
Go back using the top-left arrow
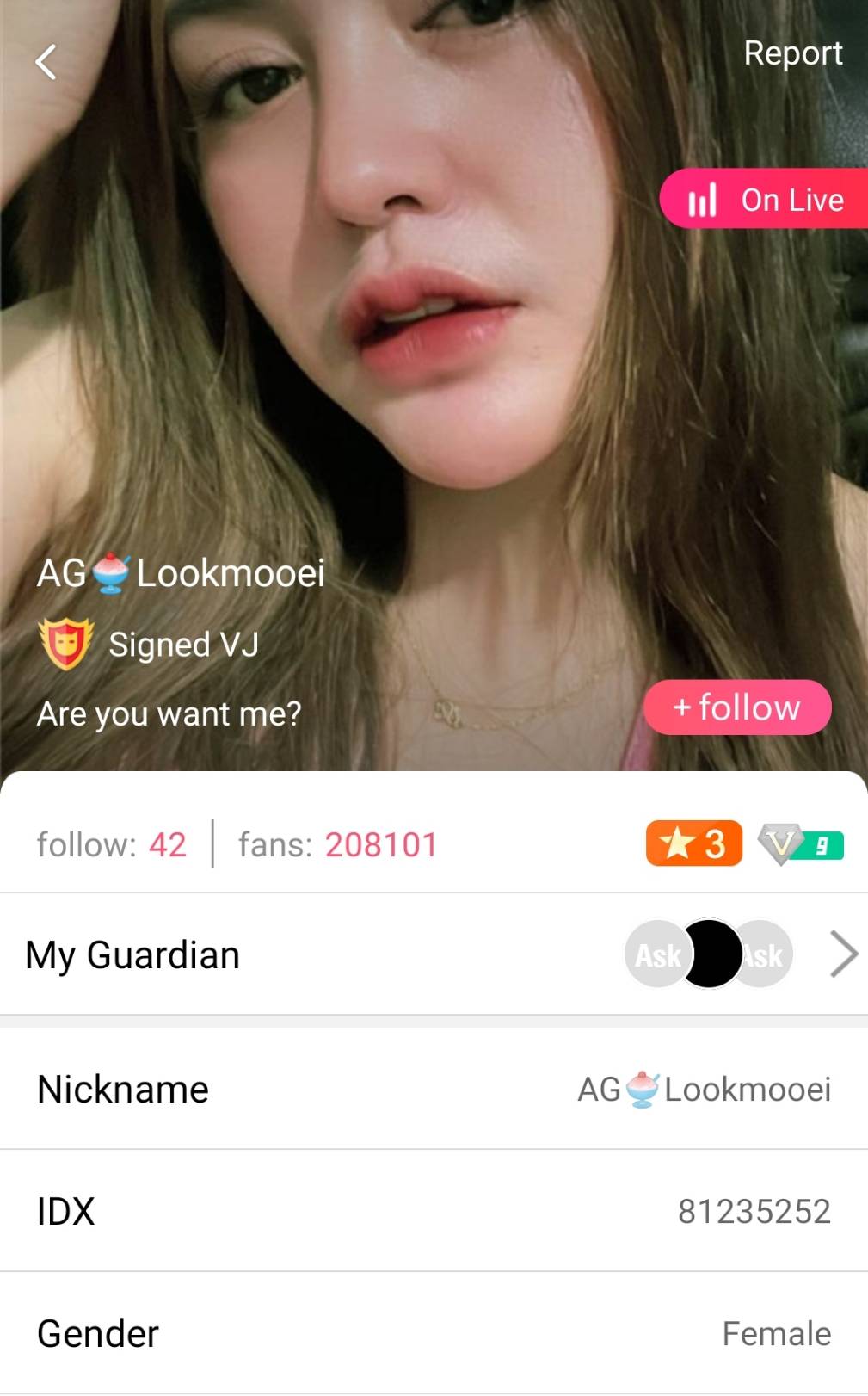[46, 62]
